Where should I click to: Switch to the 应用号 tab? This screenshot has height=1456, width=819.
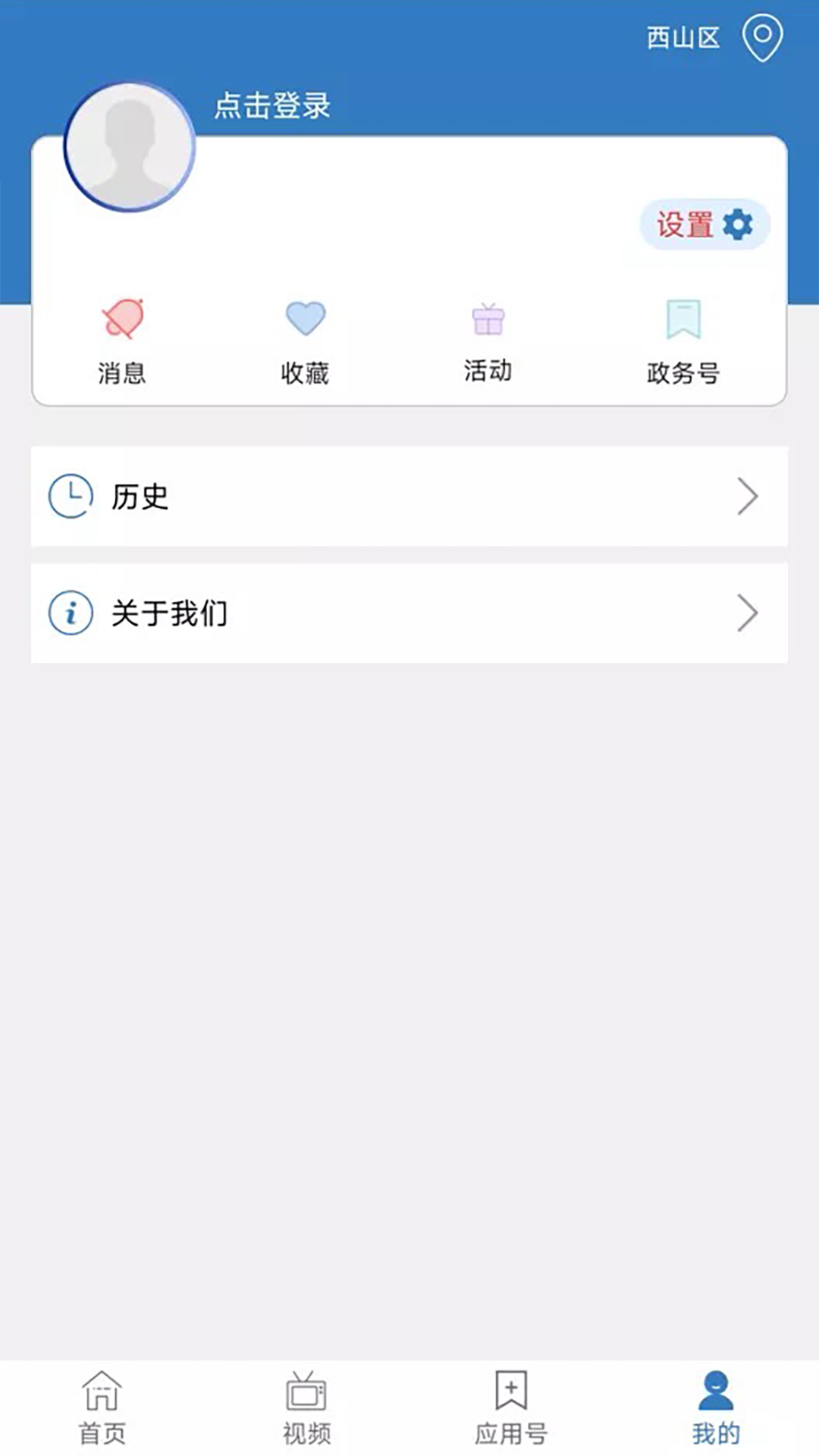coord(511,1408)
